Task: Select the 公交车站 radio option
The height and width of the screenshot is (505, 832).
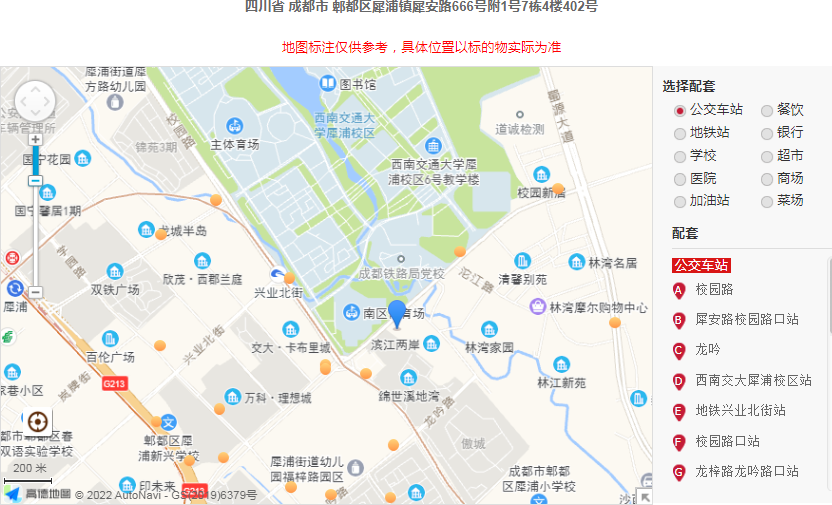Action: tap(680, 110)
